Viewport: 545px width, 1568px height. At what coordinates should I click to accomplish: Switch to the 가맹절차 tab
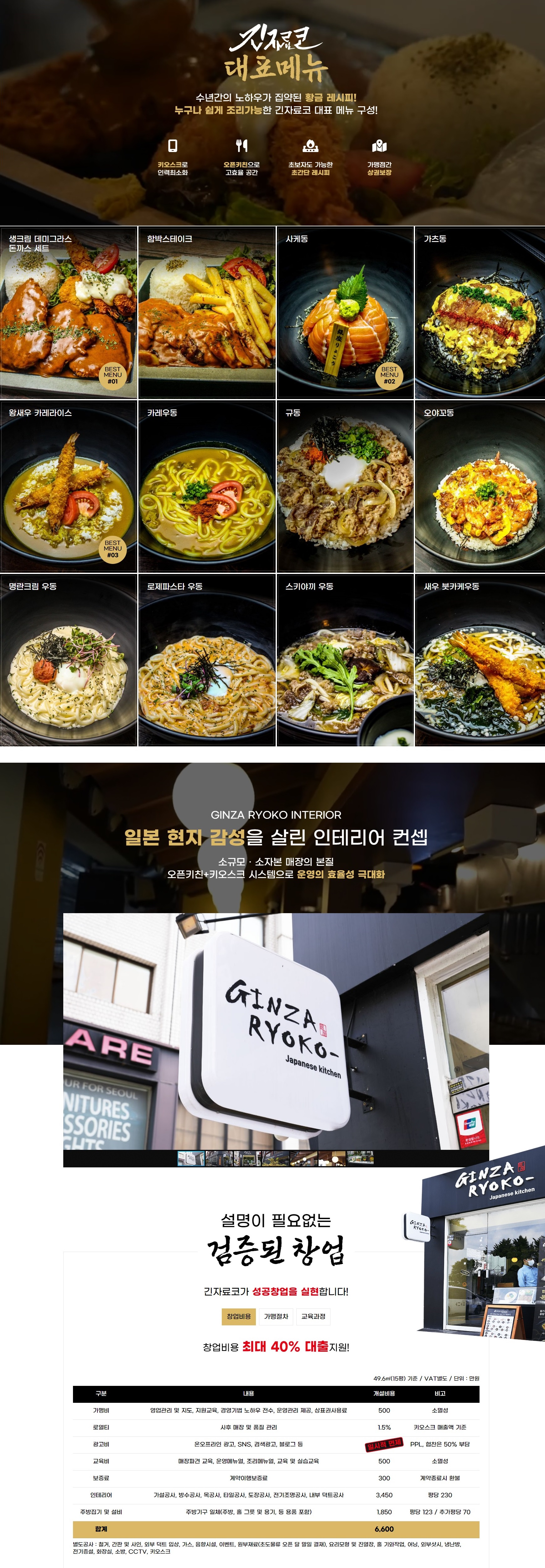point(277,1316)
